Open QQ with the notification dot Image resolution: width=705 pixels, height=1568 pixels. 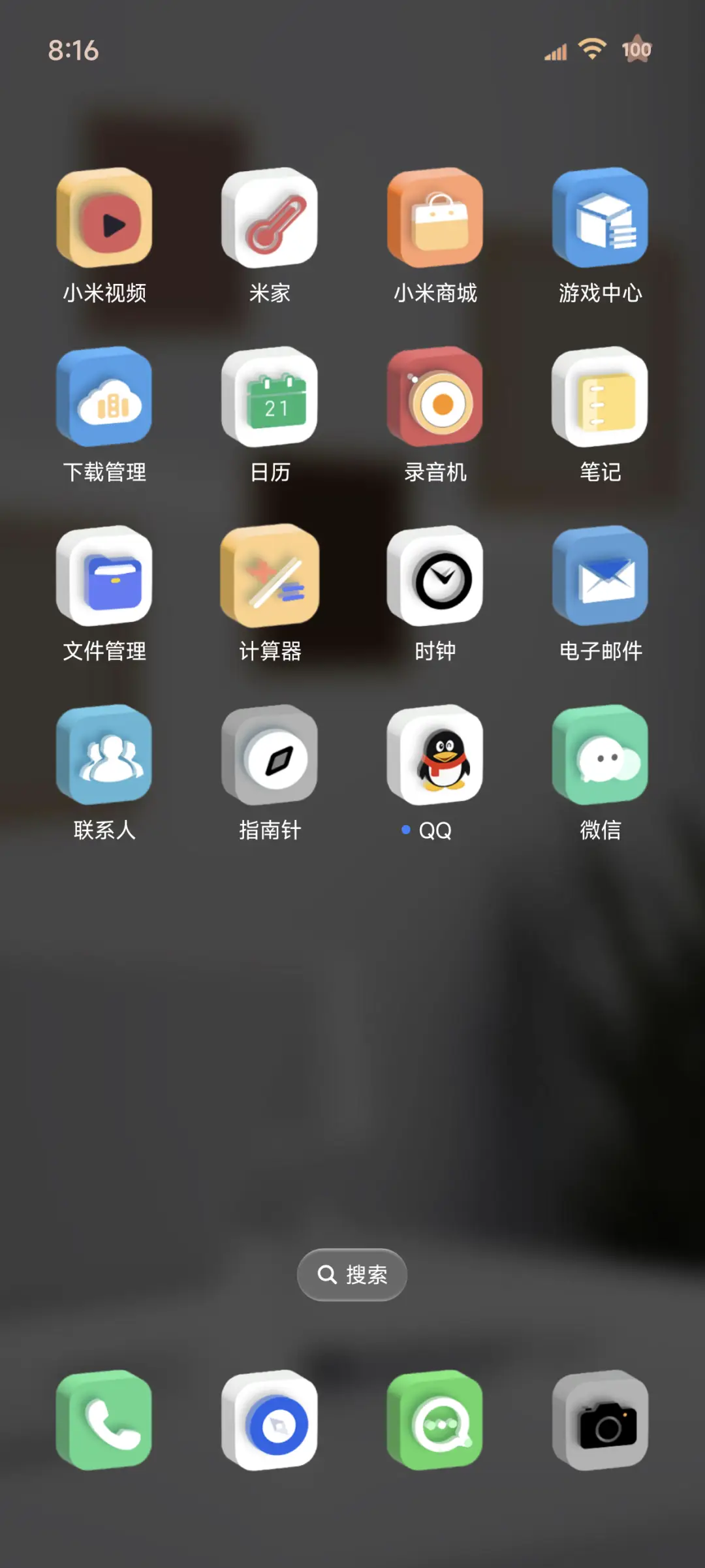[435, 757]
